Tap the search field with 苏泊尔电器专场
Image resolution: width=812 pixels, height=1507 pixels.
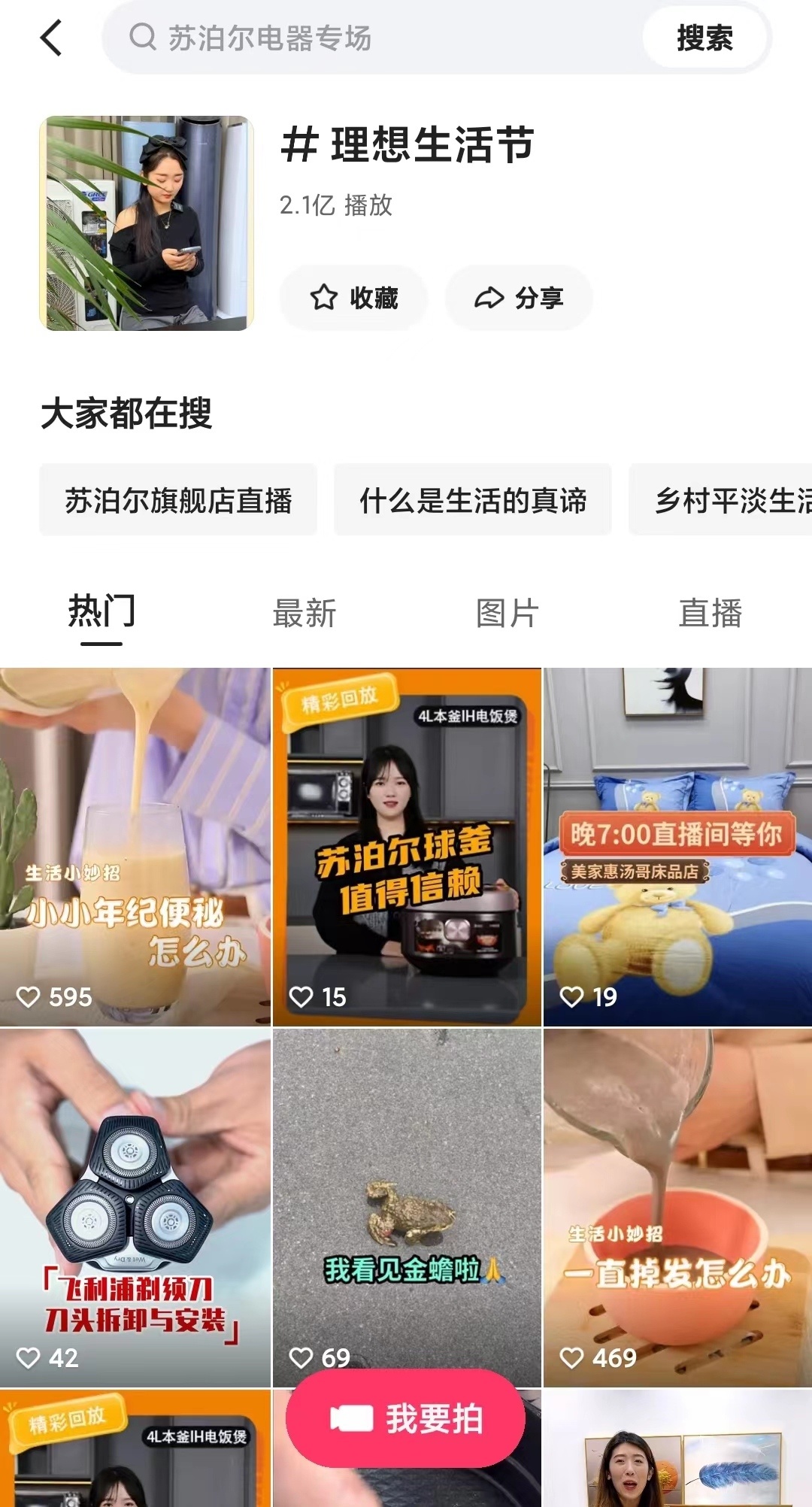(376, 38)
